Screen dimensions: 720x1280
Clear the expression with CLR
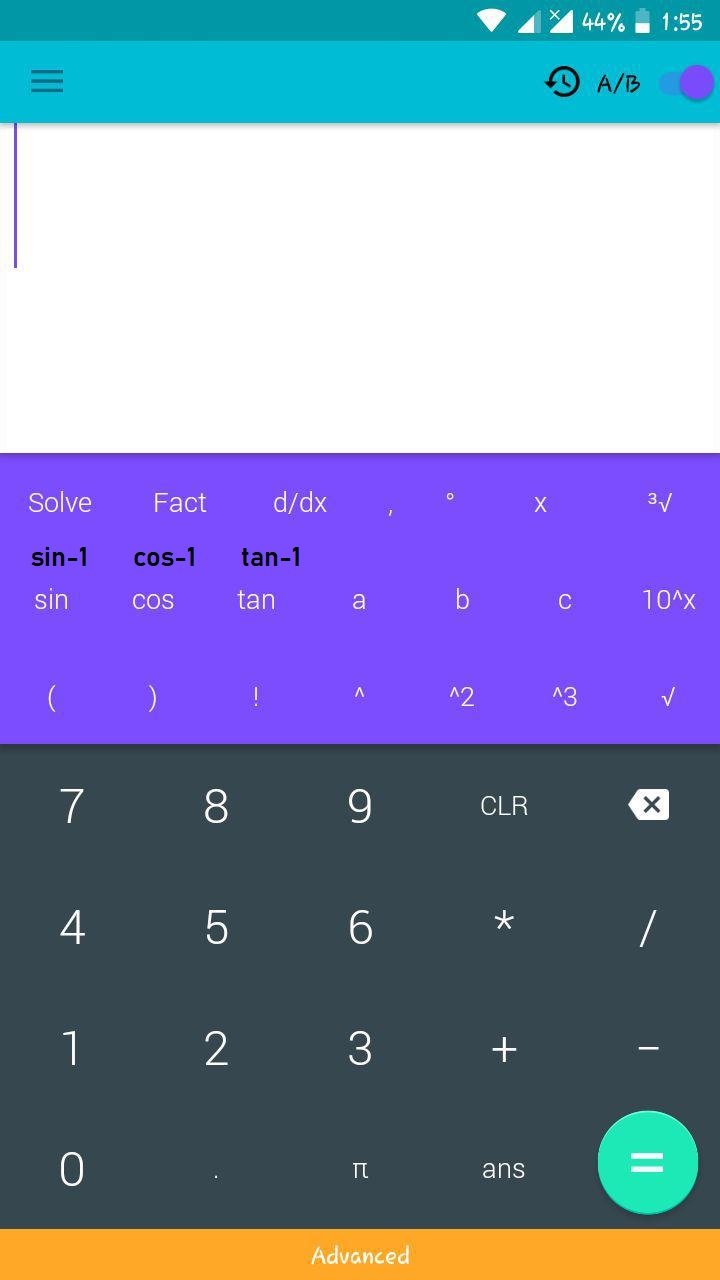pos(504,806)
